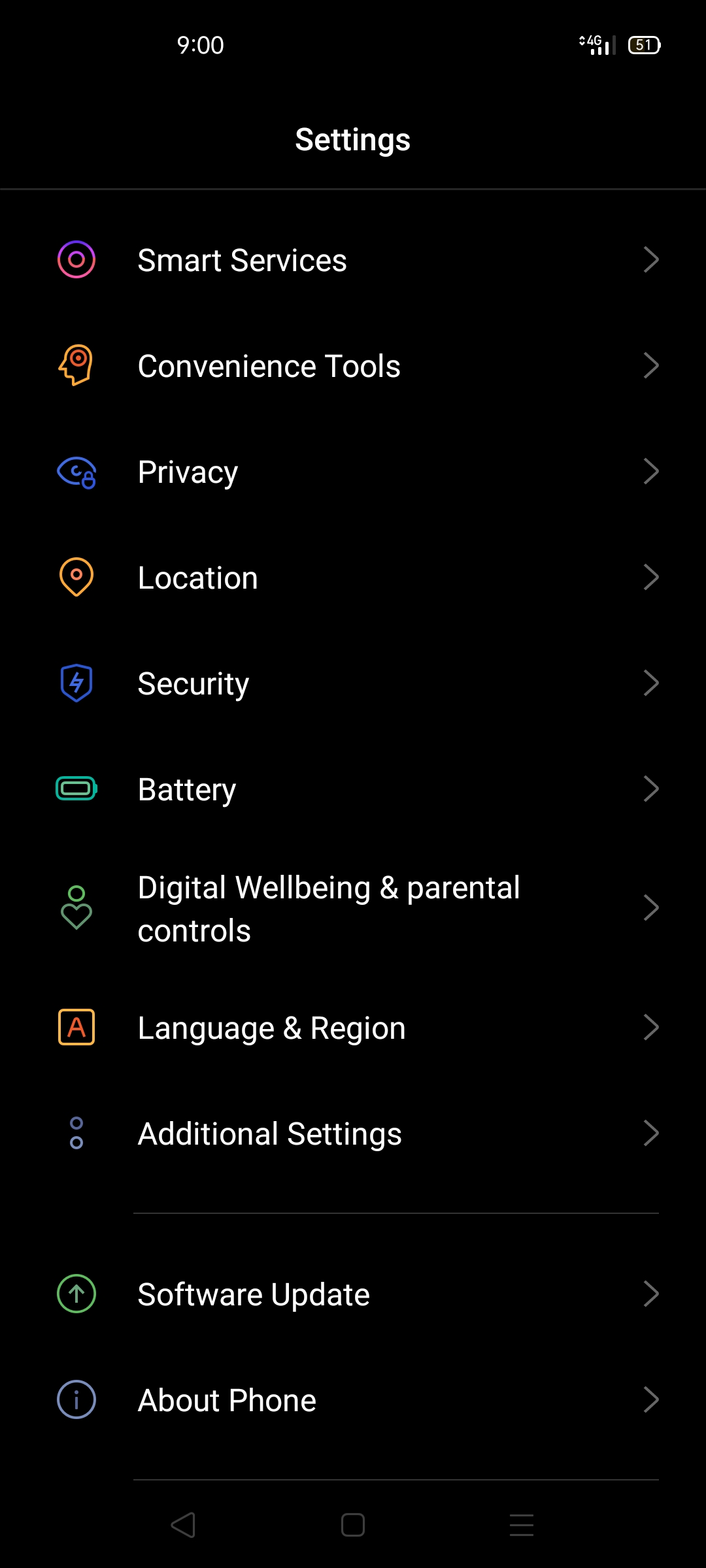
Task: Go to Convenience Tools
Action: tap(353, 366)
